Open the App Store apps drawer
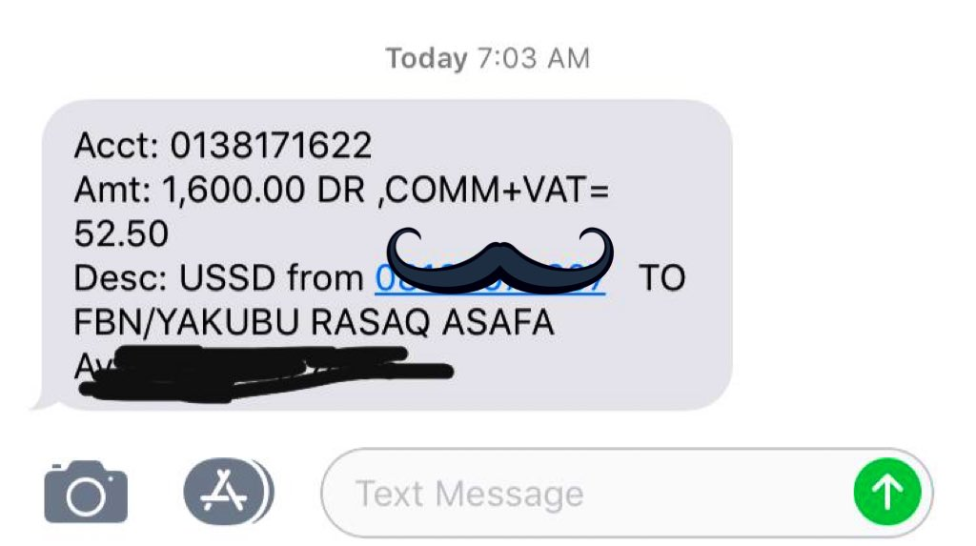The height and width of the screenshot is (546, 976). click(227, 492)
